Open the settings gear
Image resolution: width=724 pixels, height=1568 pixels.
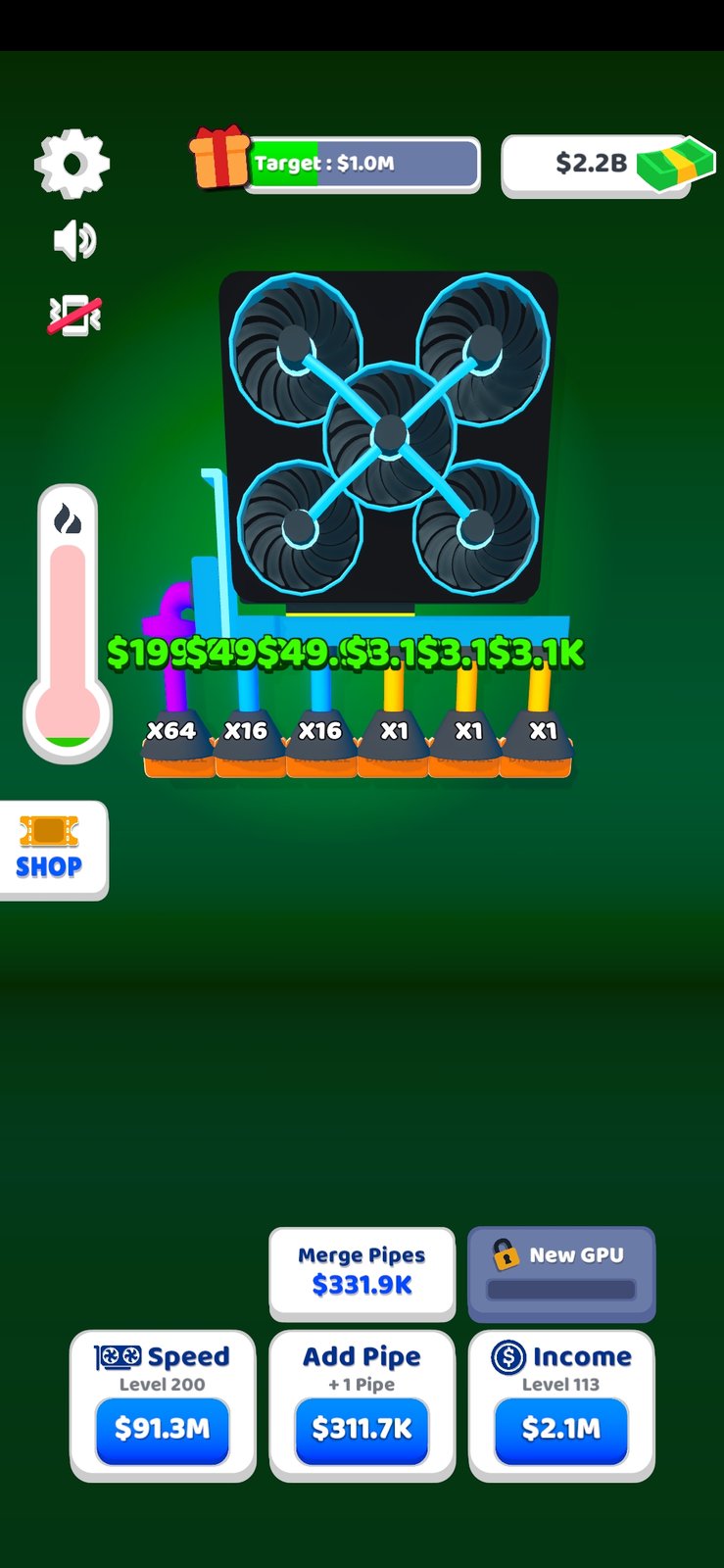click(72, 163)
